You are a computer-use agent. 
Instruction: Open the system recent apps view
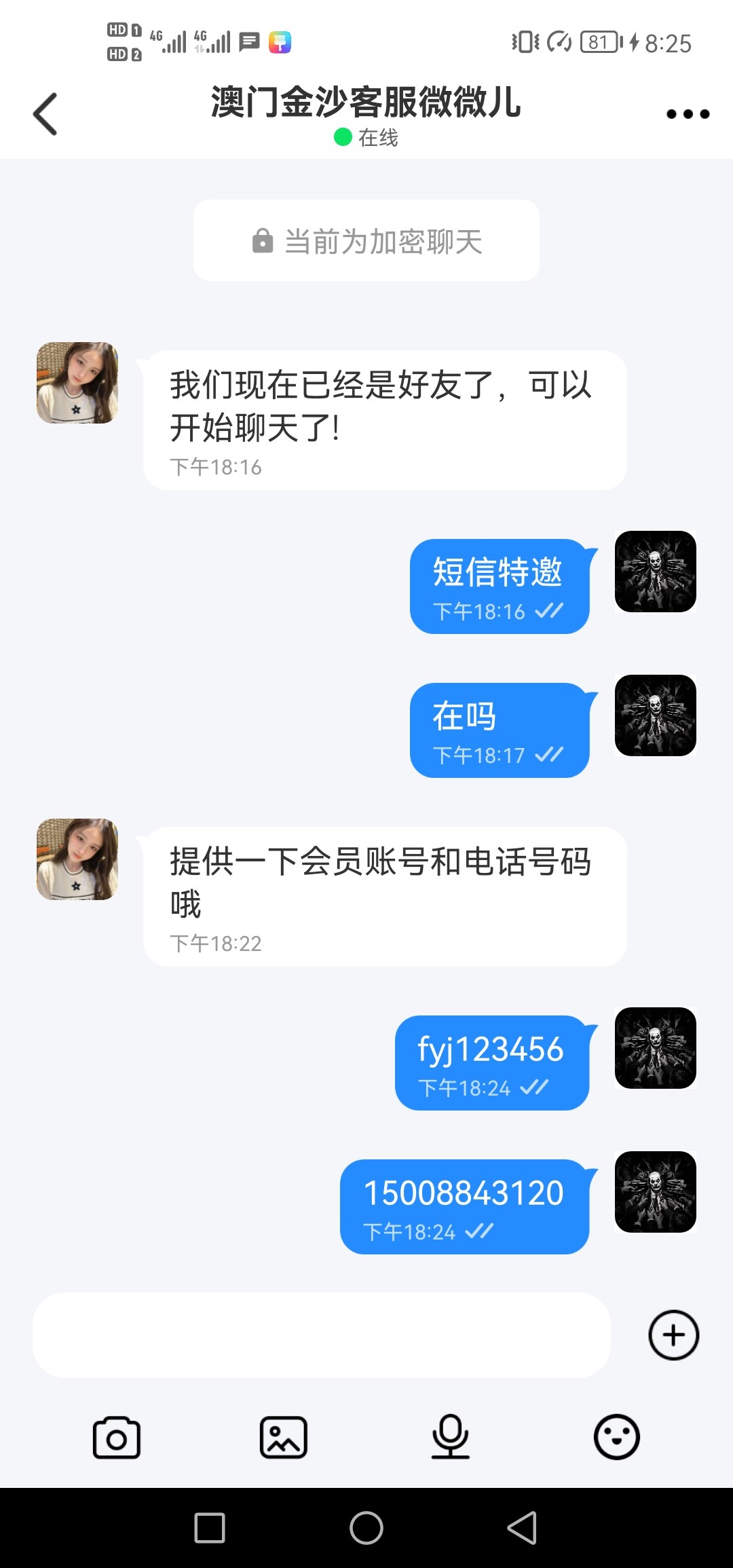[x=210, y=1528]
